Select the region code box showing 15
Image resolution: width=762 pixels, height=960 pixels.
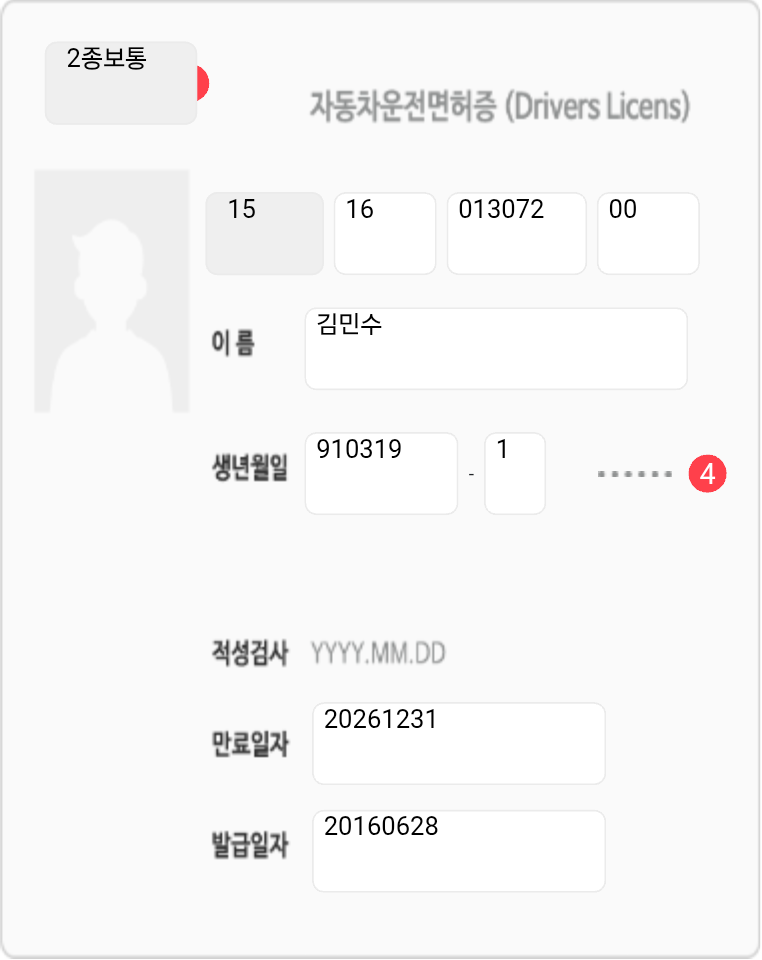tap(264, 233)
